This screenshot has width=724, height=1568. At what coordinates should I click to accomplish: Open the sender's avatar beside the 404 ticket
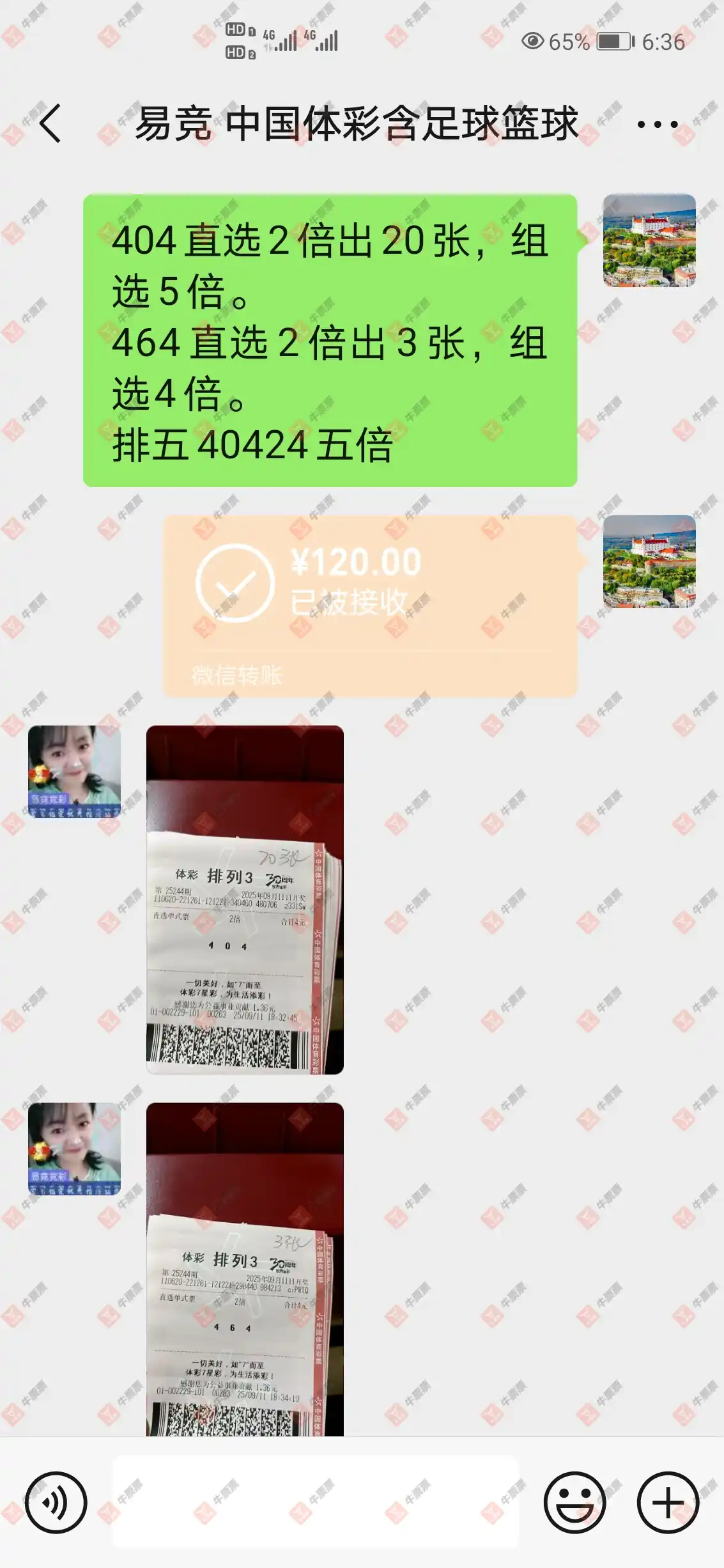coord(75,772)
